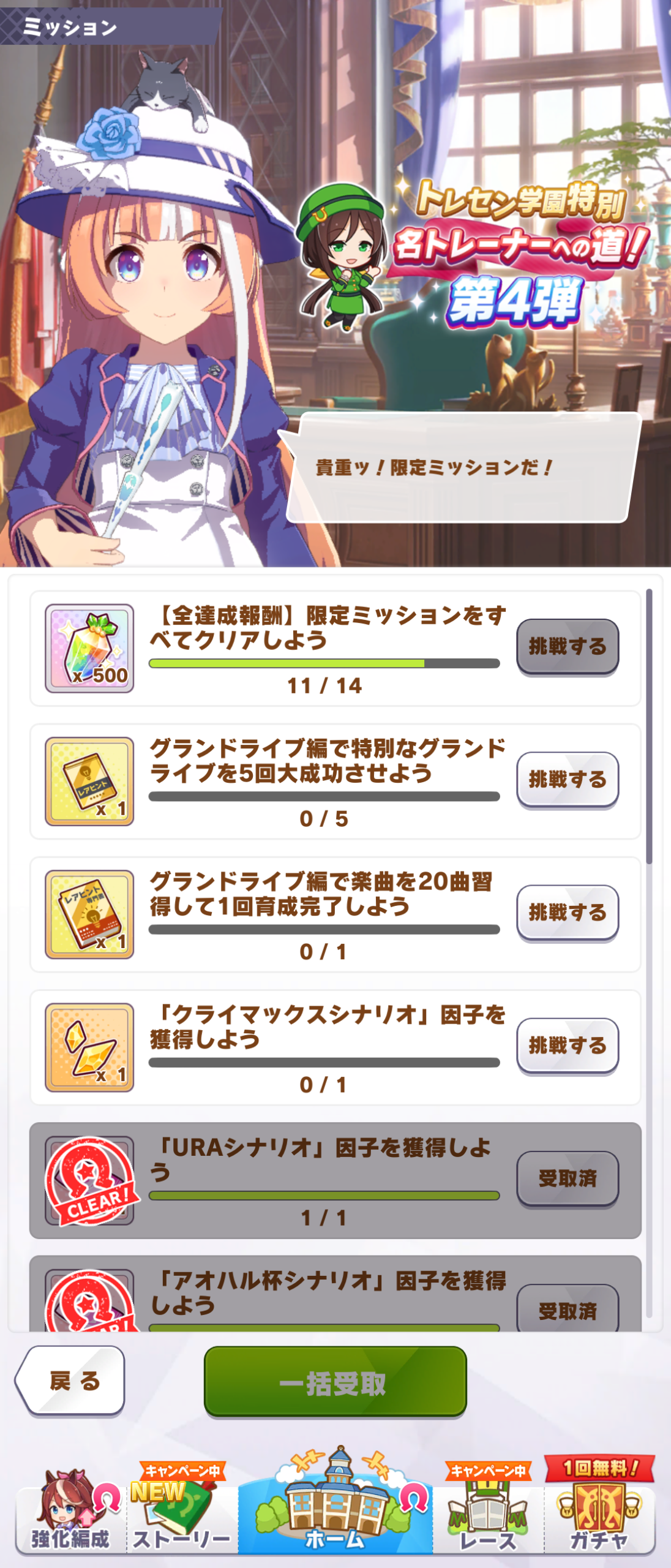Tap 受取済 on the アオハル杯シナリオ mission

(568, 1310)
